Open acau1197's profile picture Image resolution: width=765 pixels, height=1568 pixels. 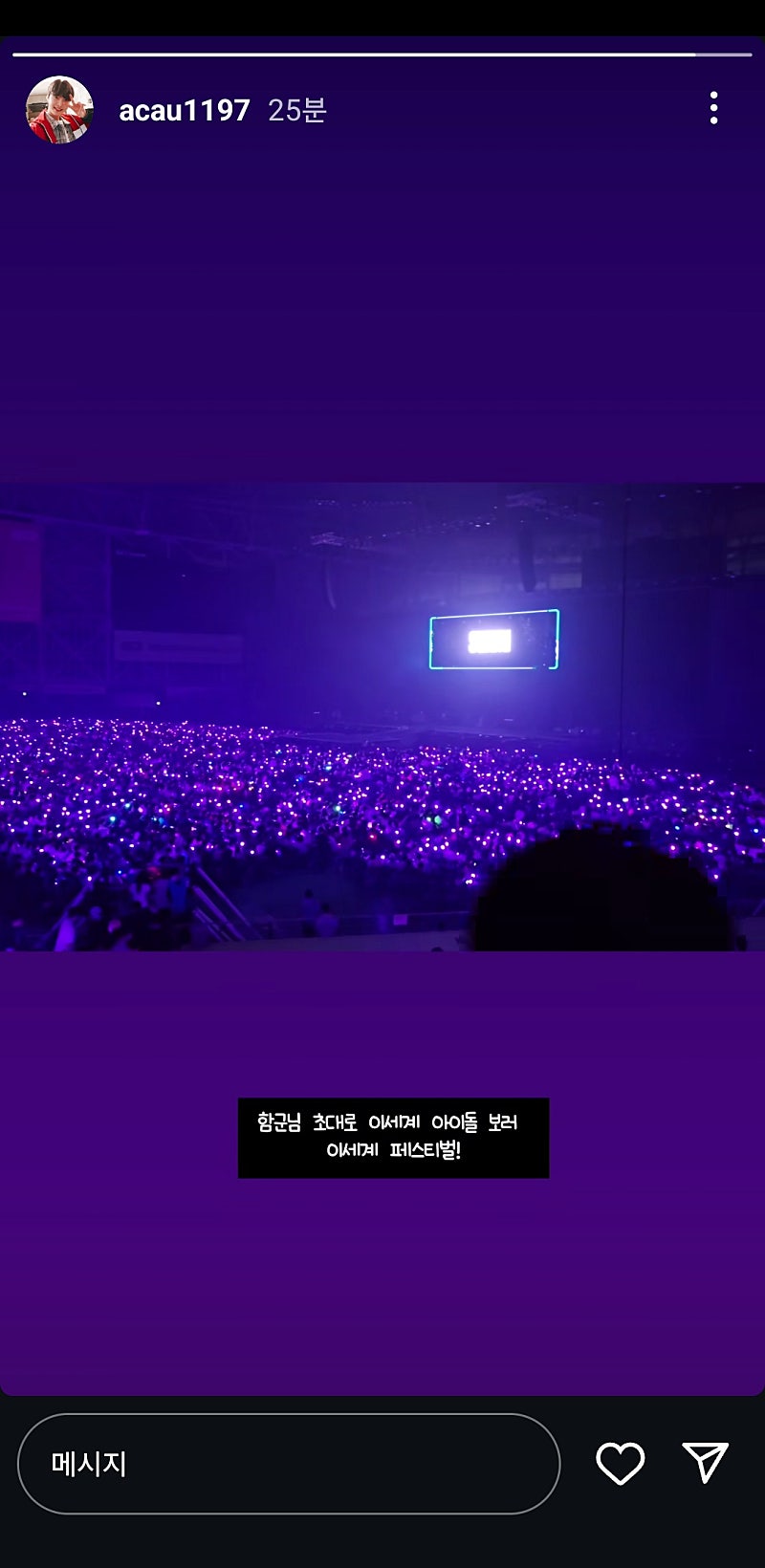tap(59, 110)
